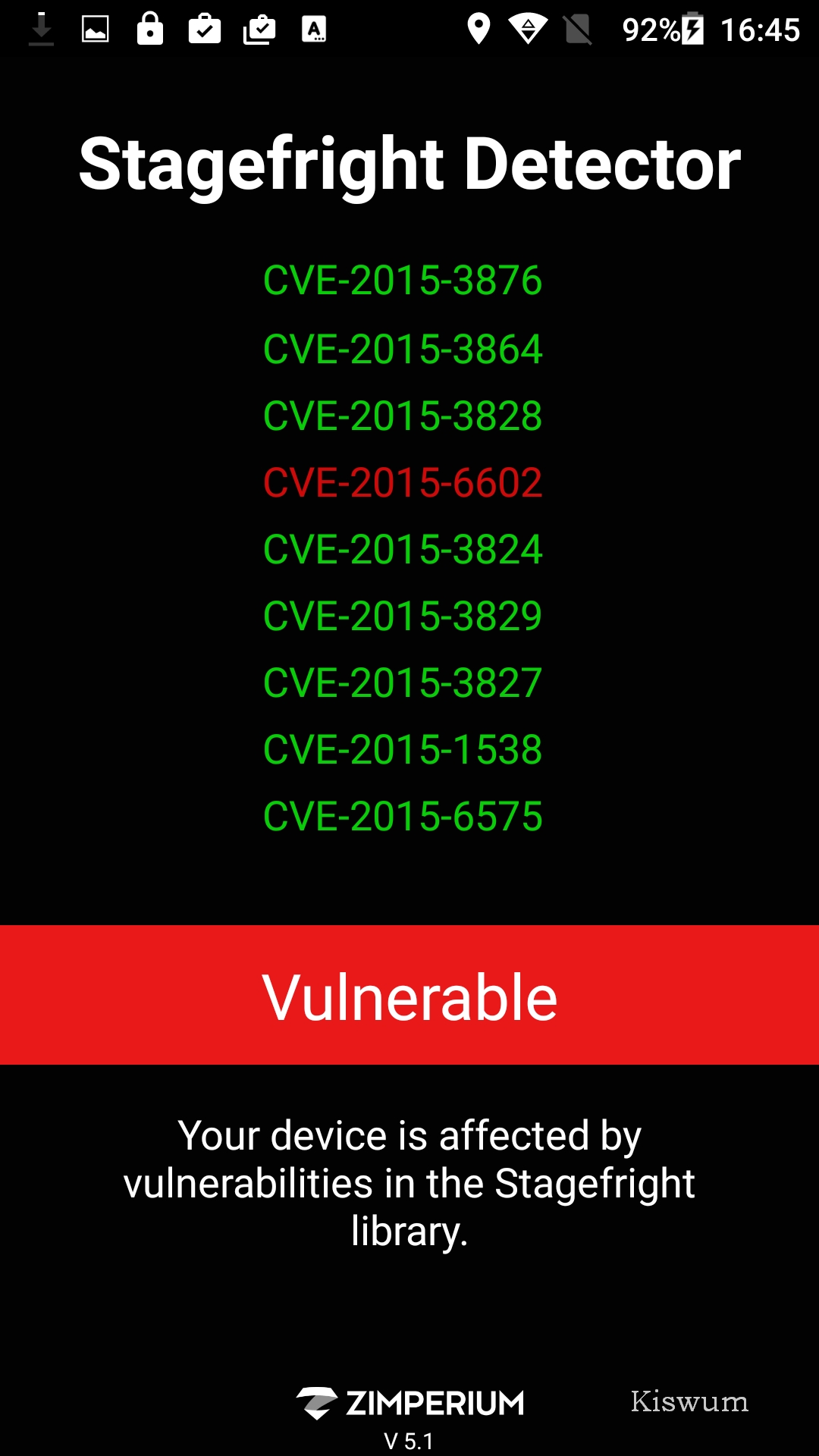Select CVE-2015-3827 from the list
819x1456 pixels.
(x=403, y=683)
